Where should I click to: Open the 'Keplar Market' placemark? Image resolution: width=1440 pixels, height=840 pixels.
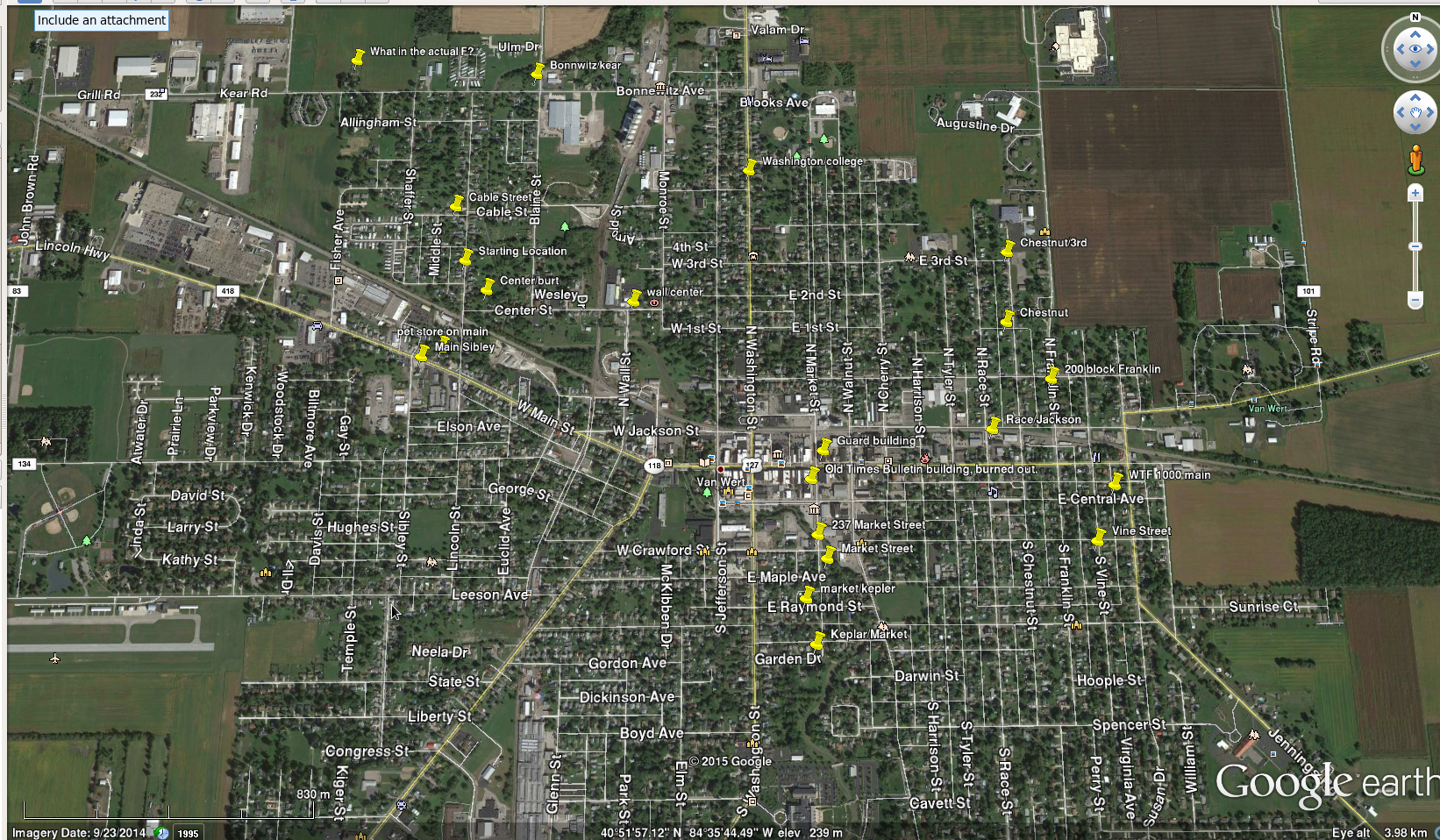pyautogui.click(x=817, y=640)
